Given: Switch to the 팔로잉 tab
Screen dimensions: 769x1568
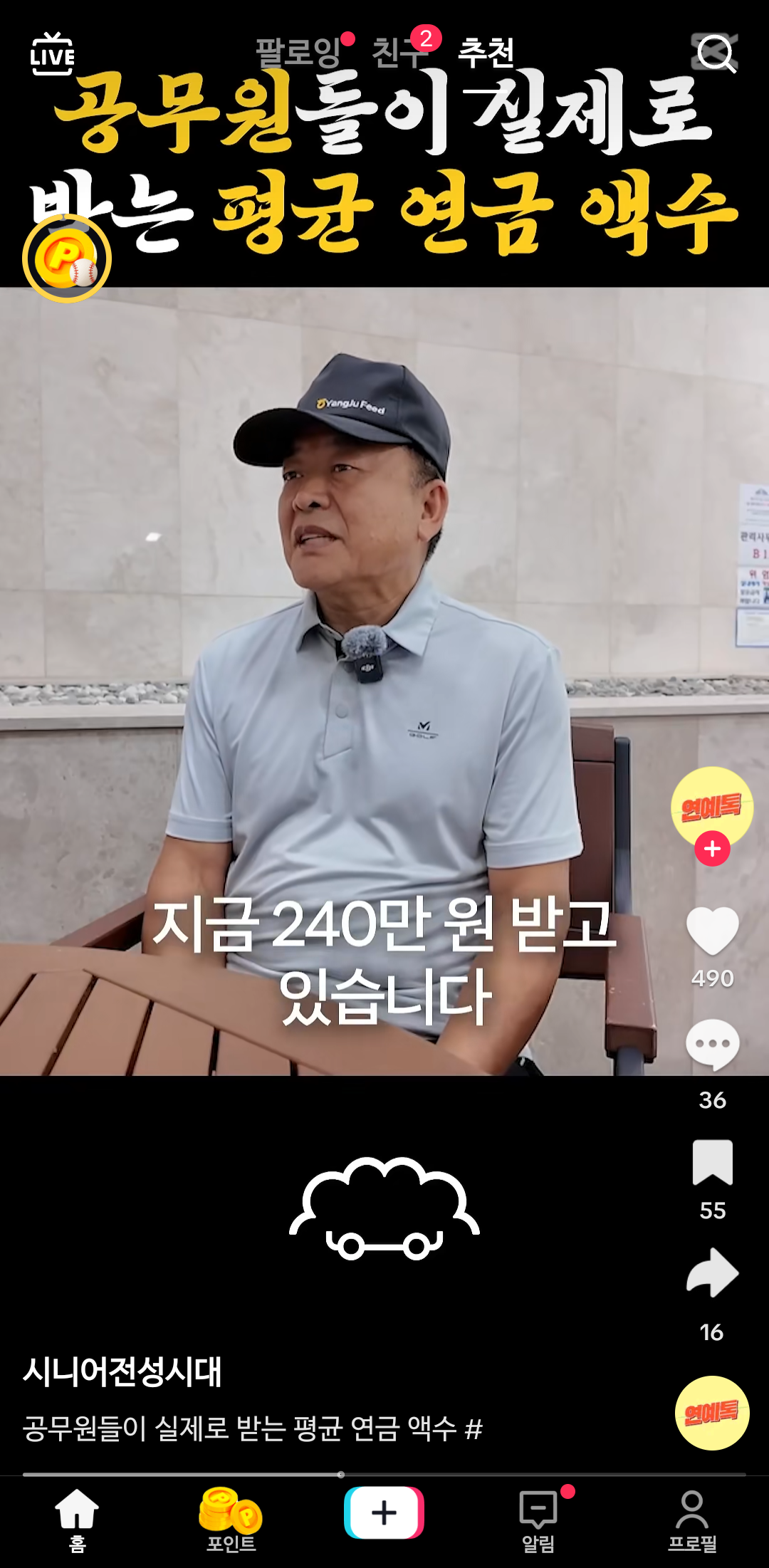Looking at the screenshot, I should [298, 52].
